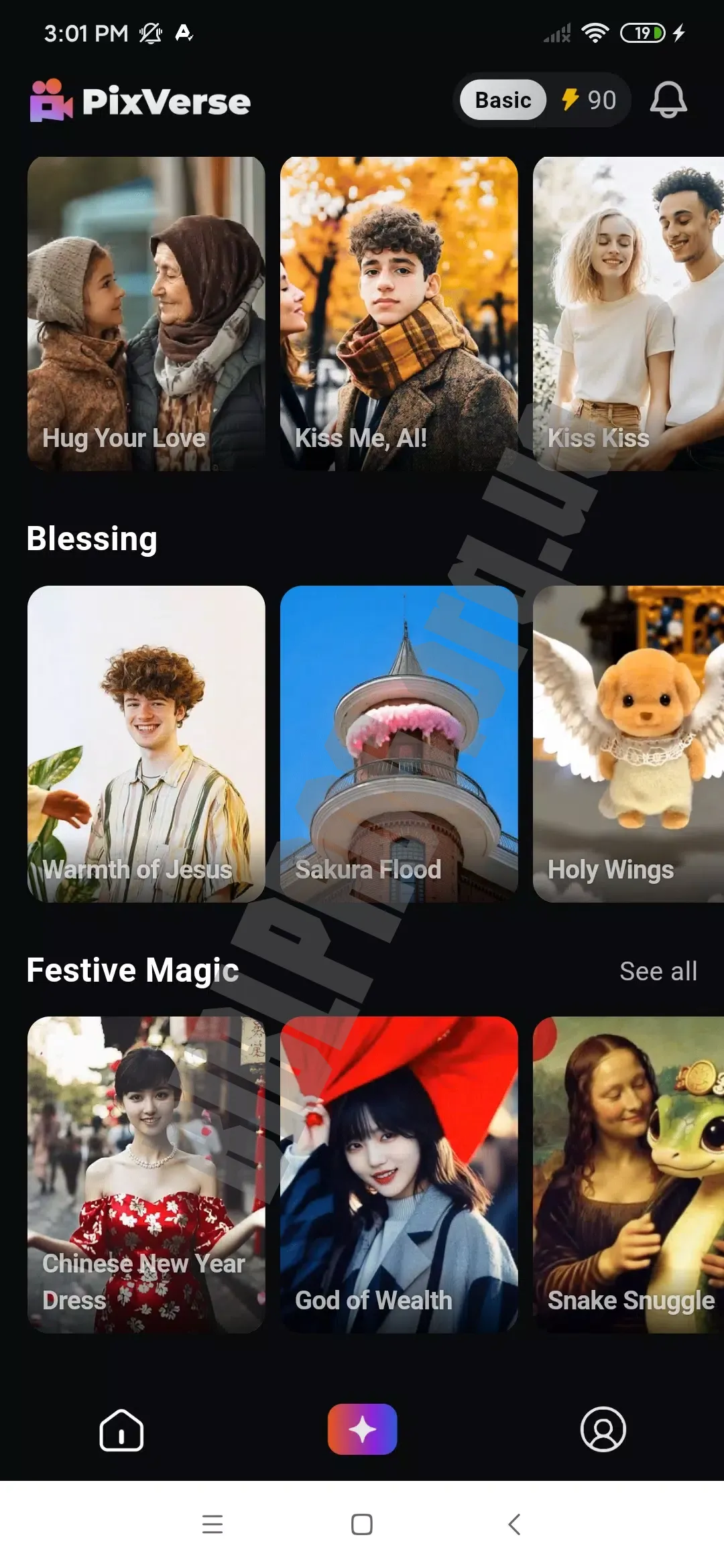Check the 90 credits balance
Screen dimensions: 724x1568
(x=589, y=101)
